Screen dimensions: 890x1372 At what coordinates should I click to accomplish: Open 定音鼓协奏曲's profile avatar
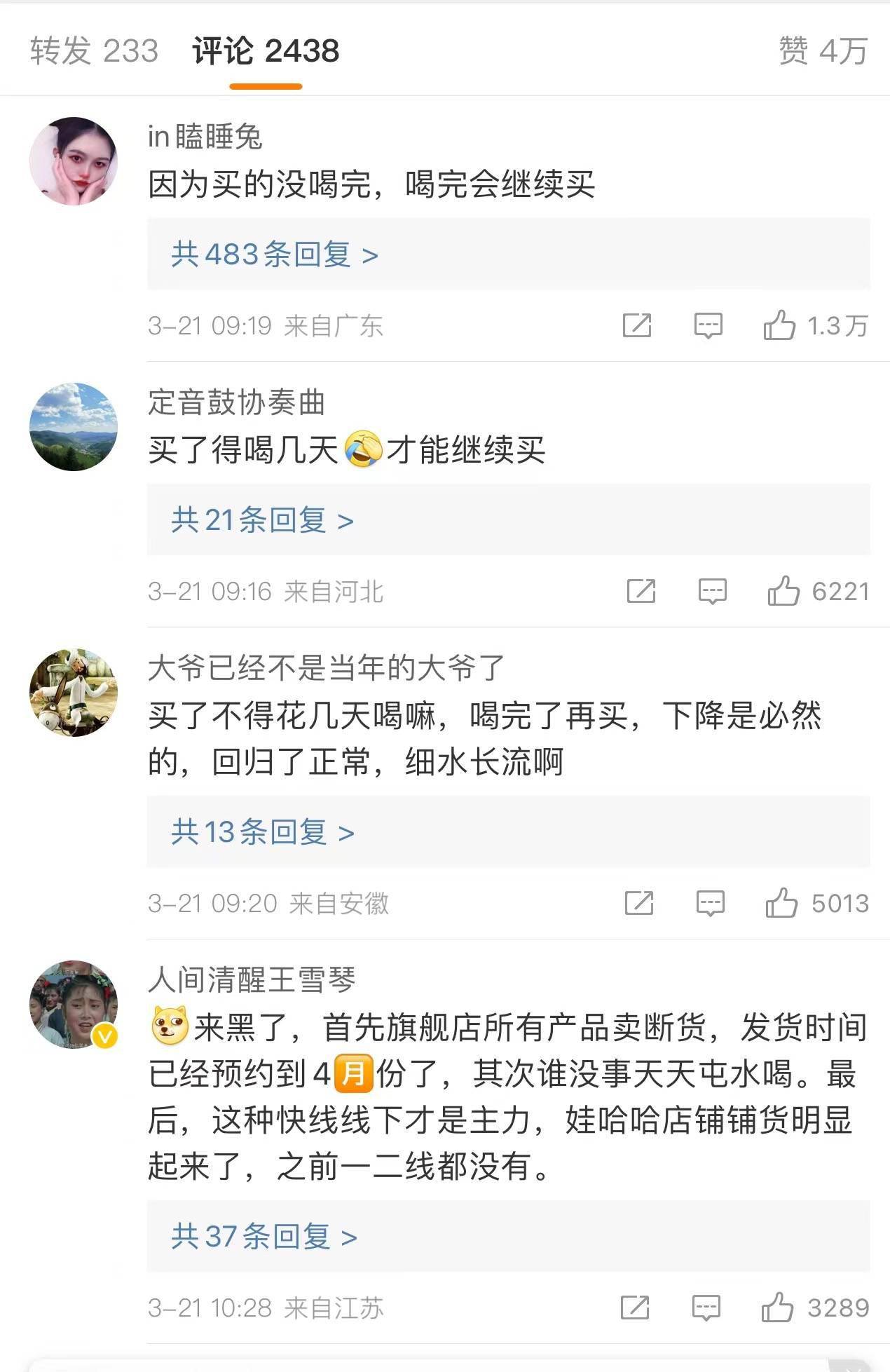coord(74,426)
